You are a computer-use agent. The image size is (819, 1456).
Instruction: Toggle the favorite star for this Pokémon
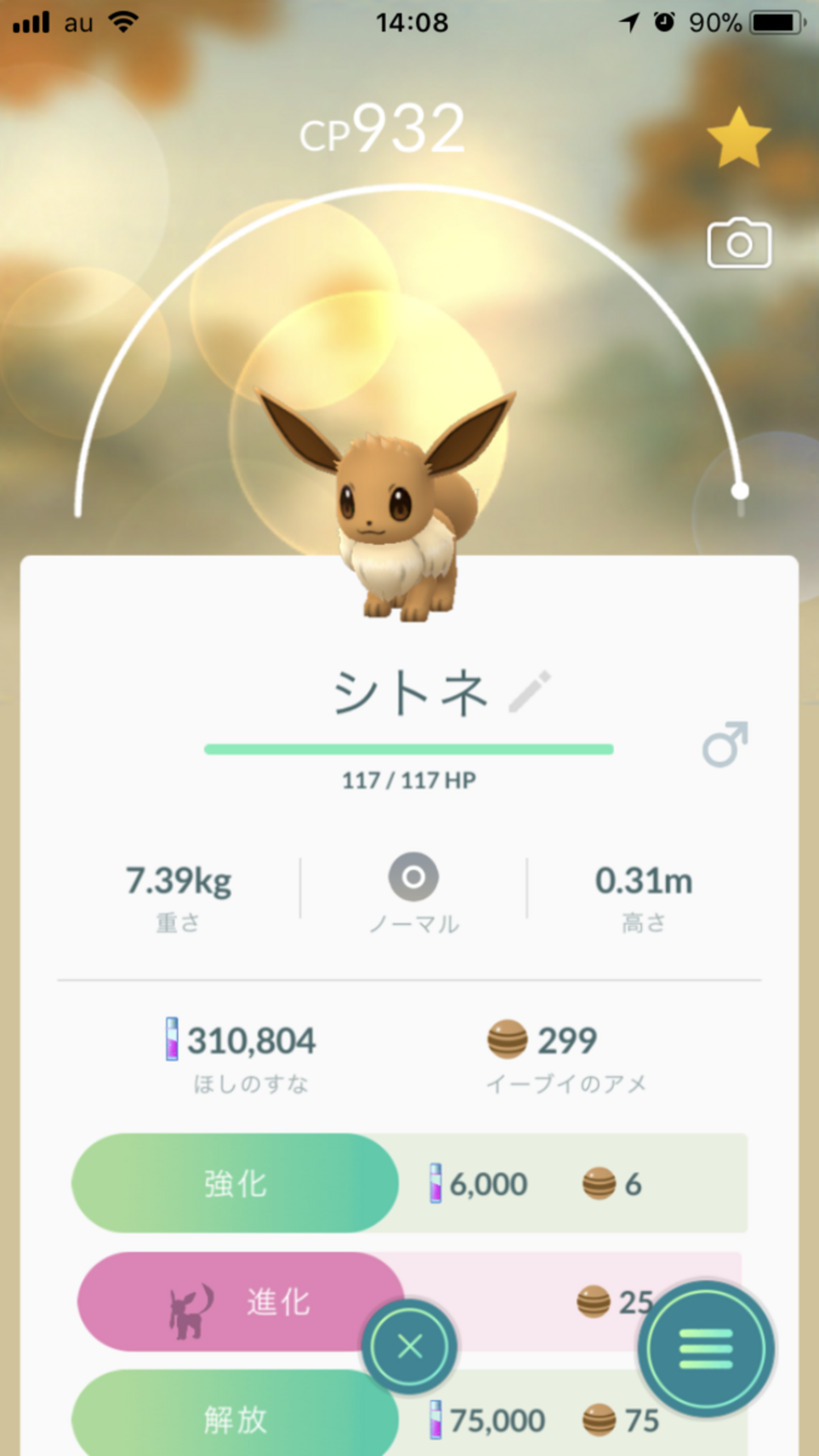click(x=738, y=137)
